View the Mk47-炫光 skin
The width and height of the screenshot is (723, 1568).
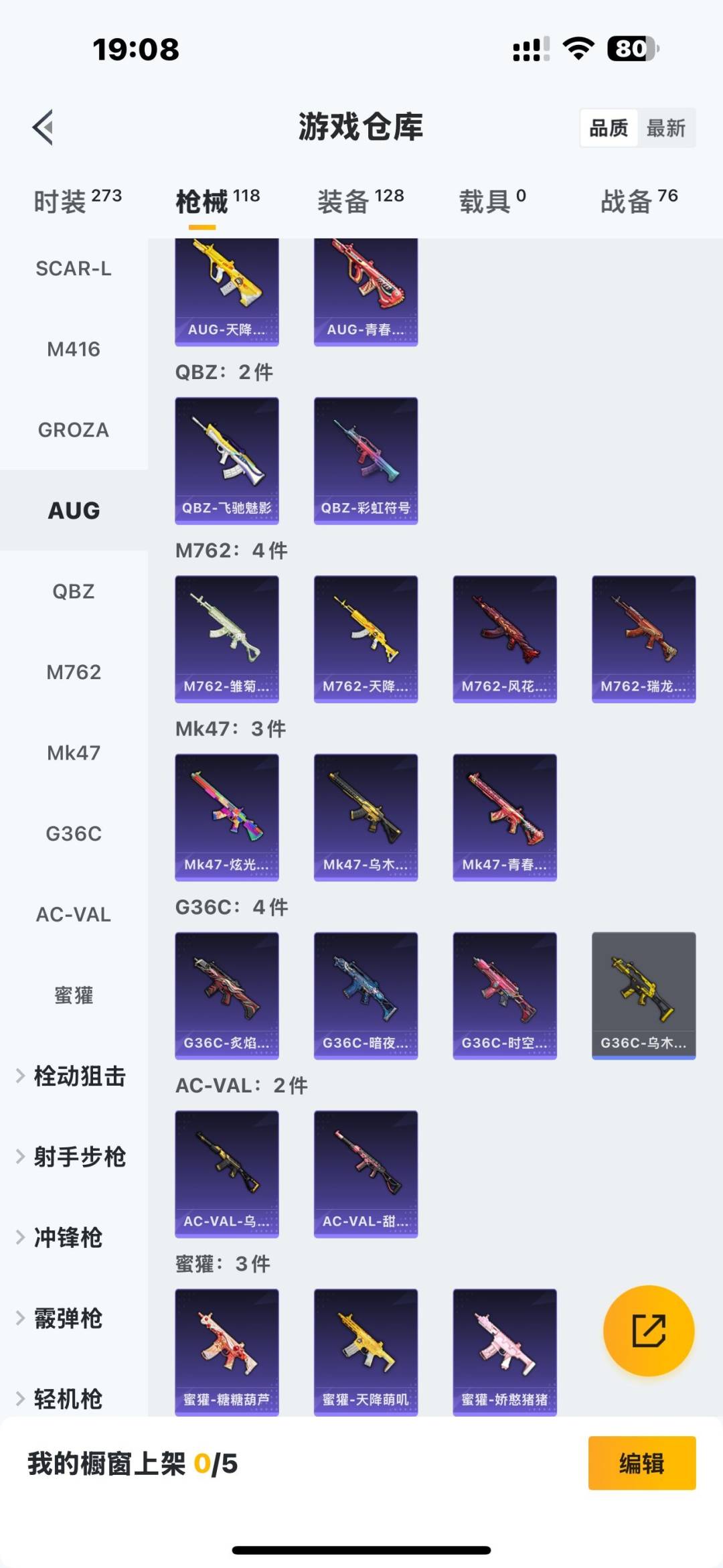227,816
